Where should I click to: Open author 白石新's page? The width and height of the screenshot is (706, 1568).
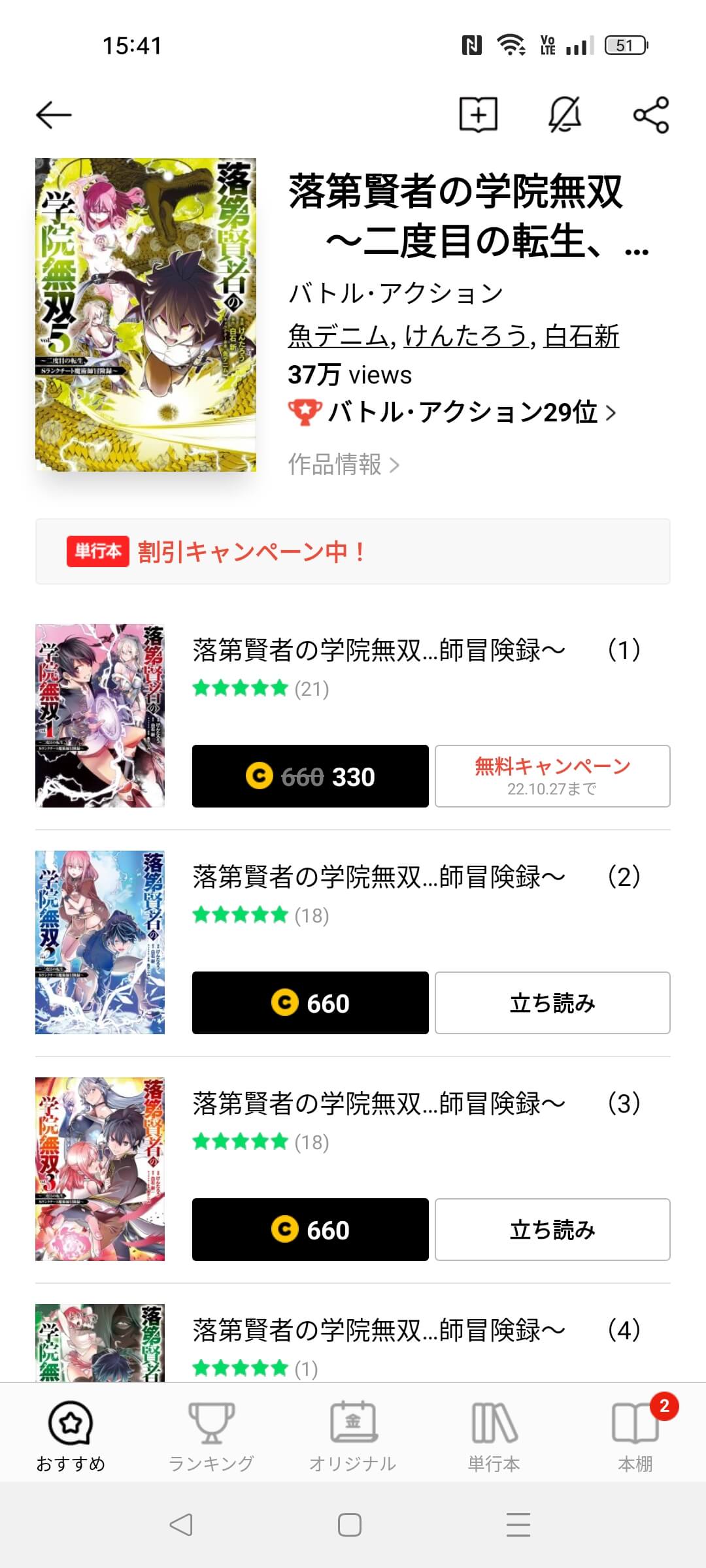(581, 336)
